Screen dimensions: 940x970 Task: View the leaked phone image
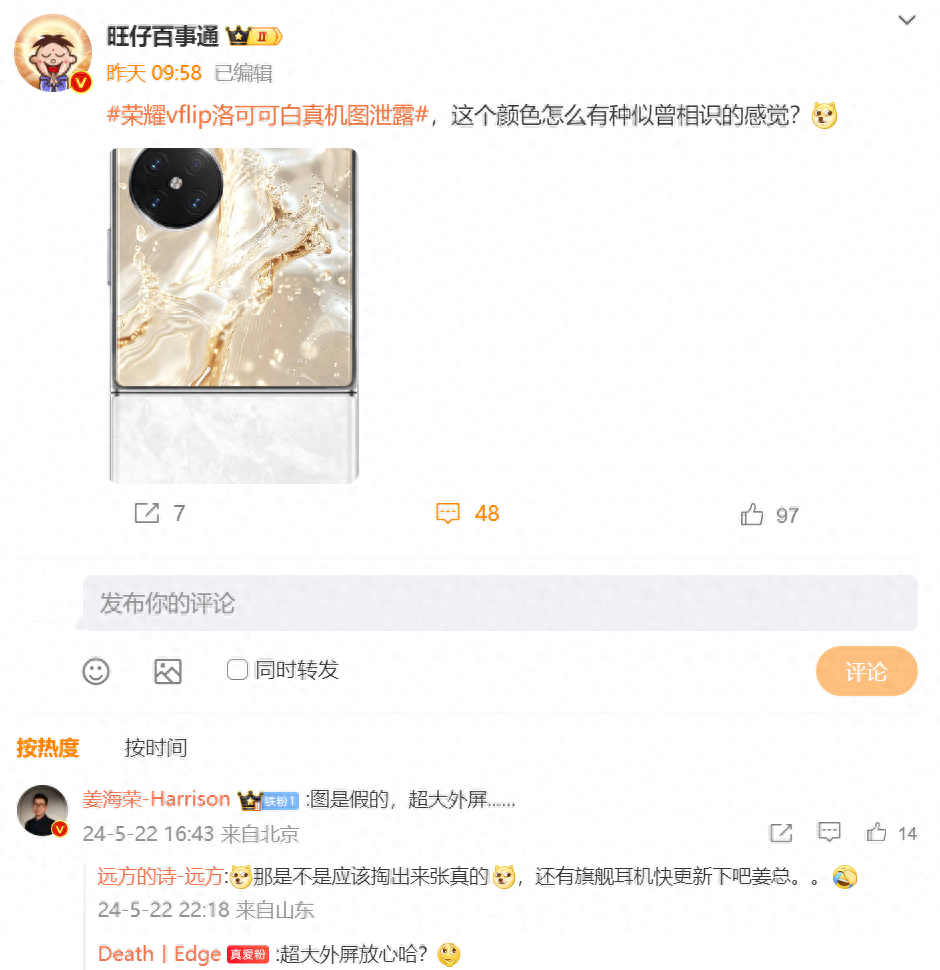point(233,315)
